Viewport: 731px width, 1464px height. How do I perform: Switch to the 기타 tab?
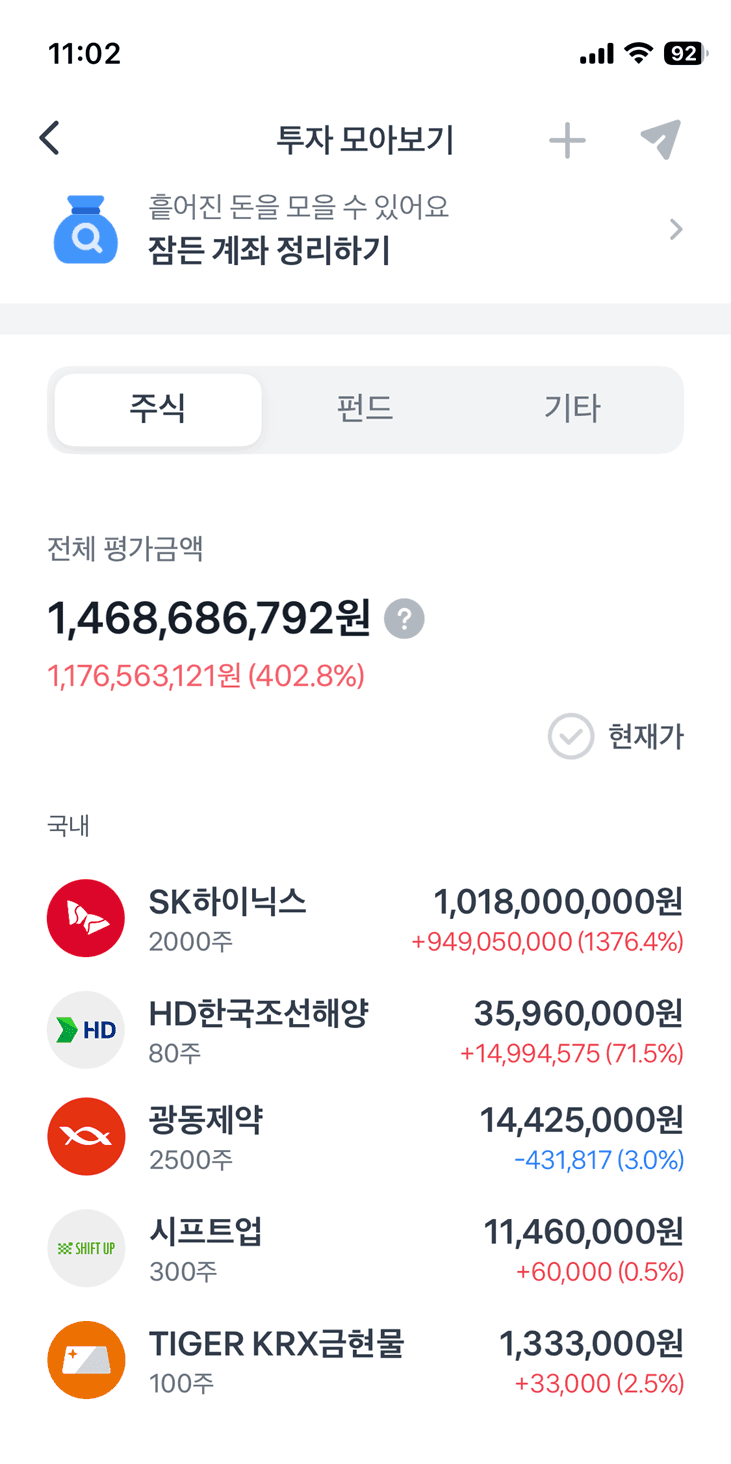pyautogui.click(x=572, y=409)
